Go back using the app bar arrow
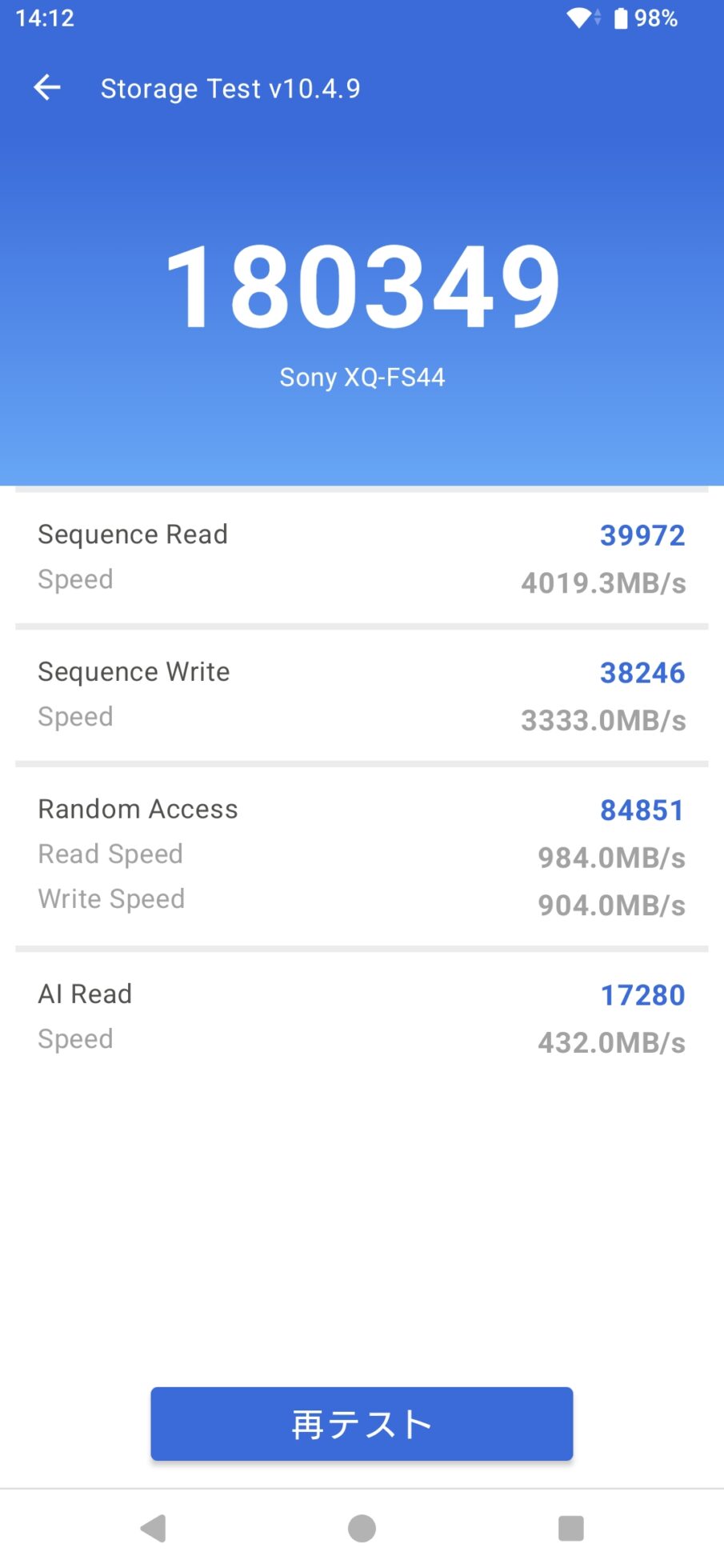This screenshot has width=724, height=1568. coord(47,87)
